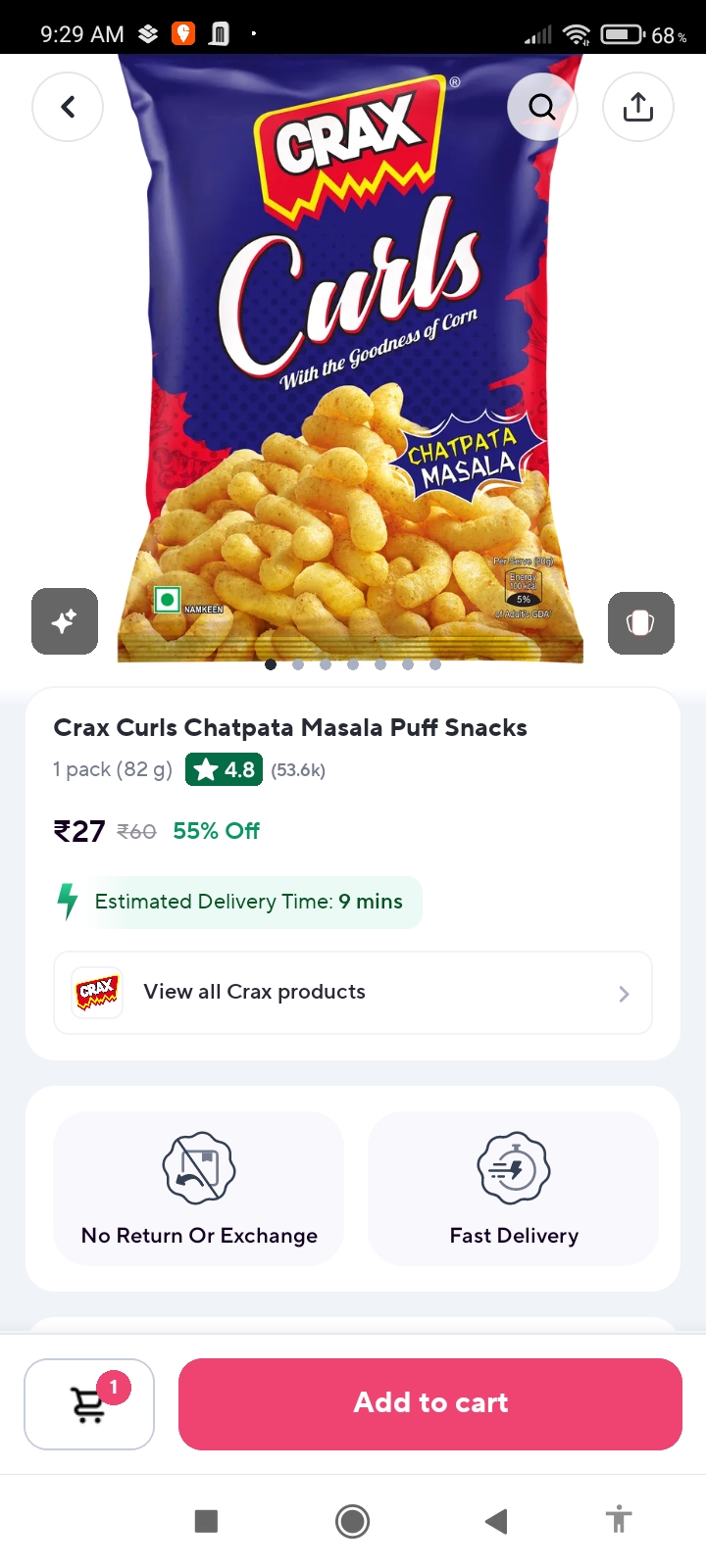Image resolution: width=706 pixels, height=1568 pixels.
Task: Tap the No Return Or Exchange icon
Action: pyautogui.click(x=198, y=1167)
